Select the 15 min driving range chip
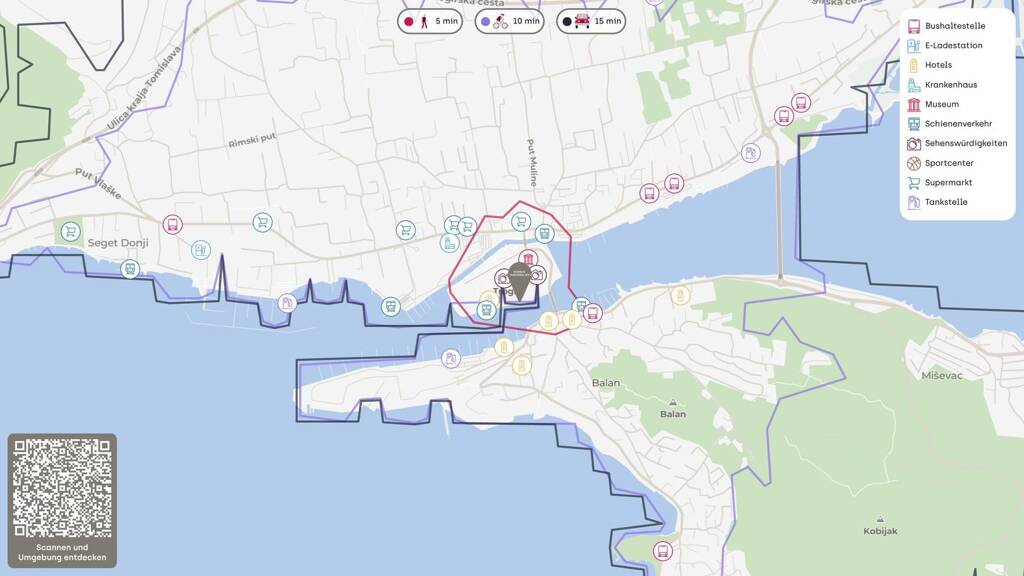The image size is (1024, 576). tap(591, 22)
